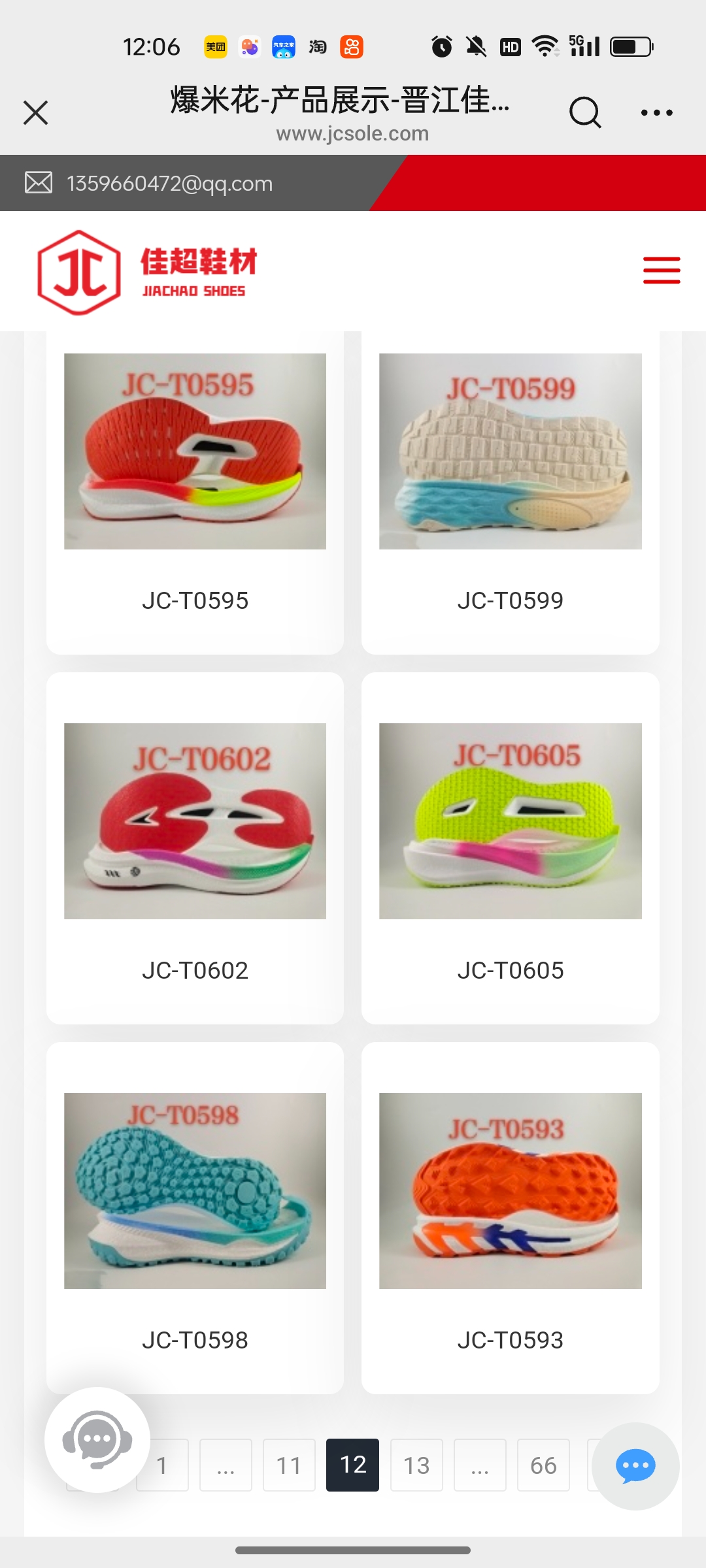Open customer service headset chat

pos(97,1440)
